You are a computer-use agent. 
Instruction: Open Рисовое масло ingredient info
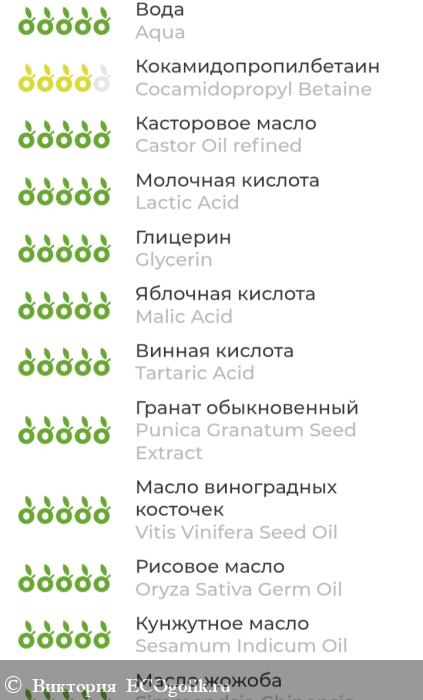coord(212,578)
